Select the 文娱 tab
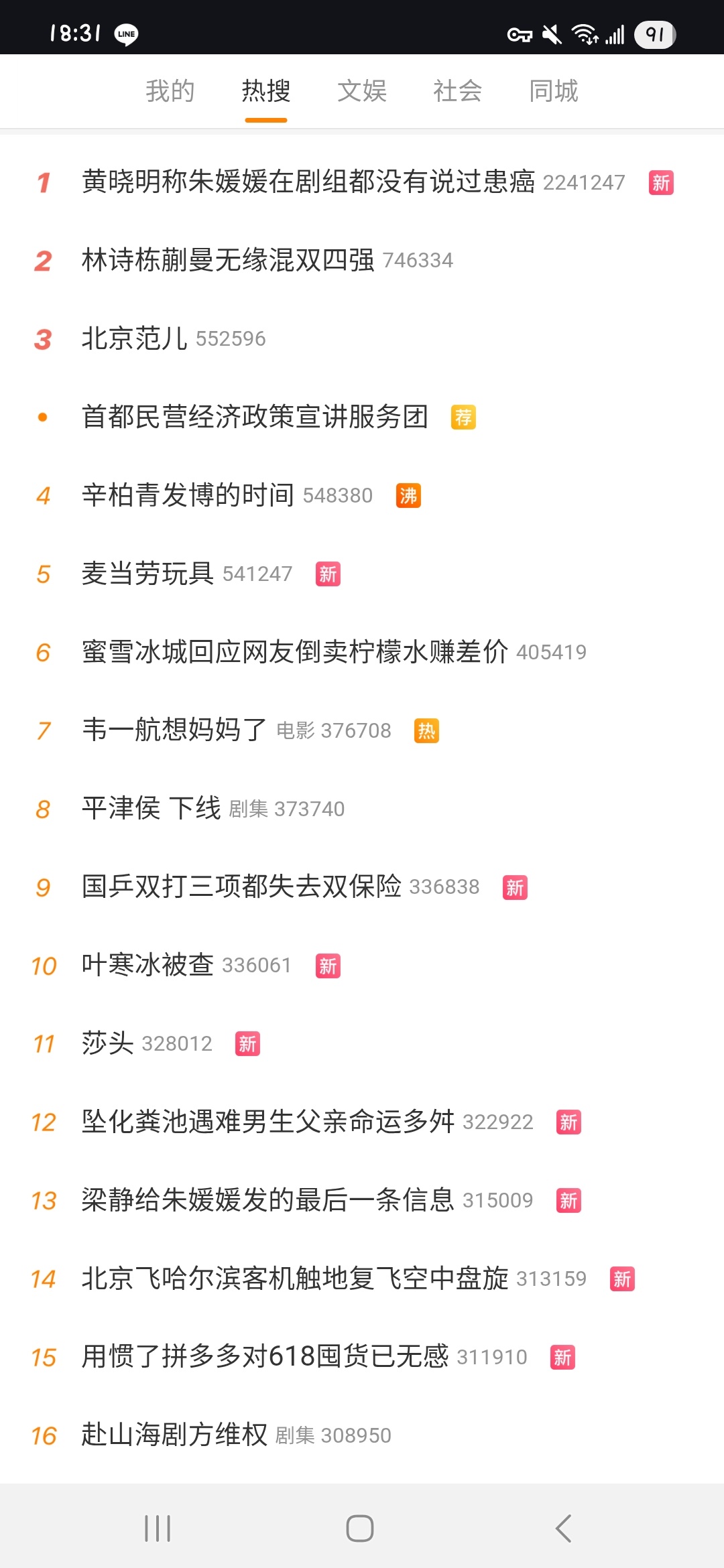724x1568 pixels. pyautogui.click(x=362, y=91)
